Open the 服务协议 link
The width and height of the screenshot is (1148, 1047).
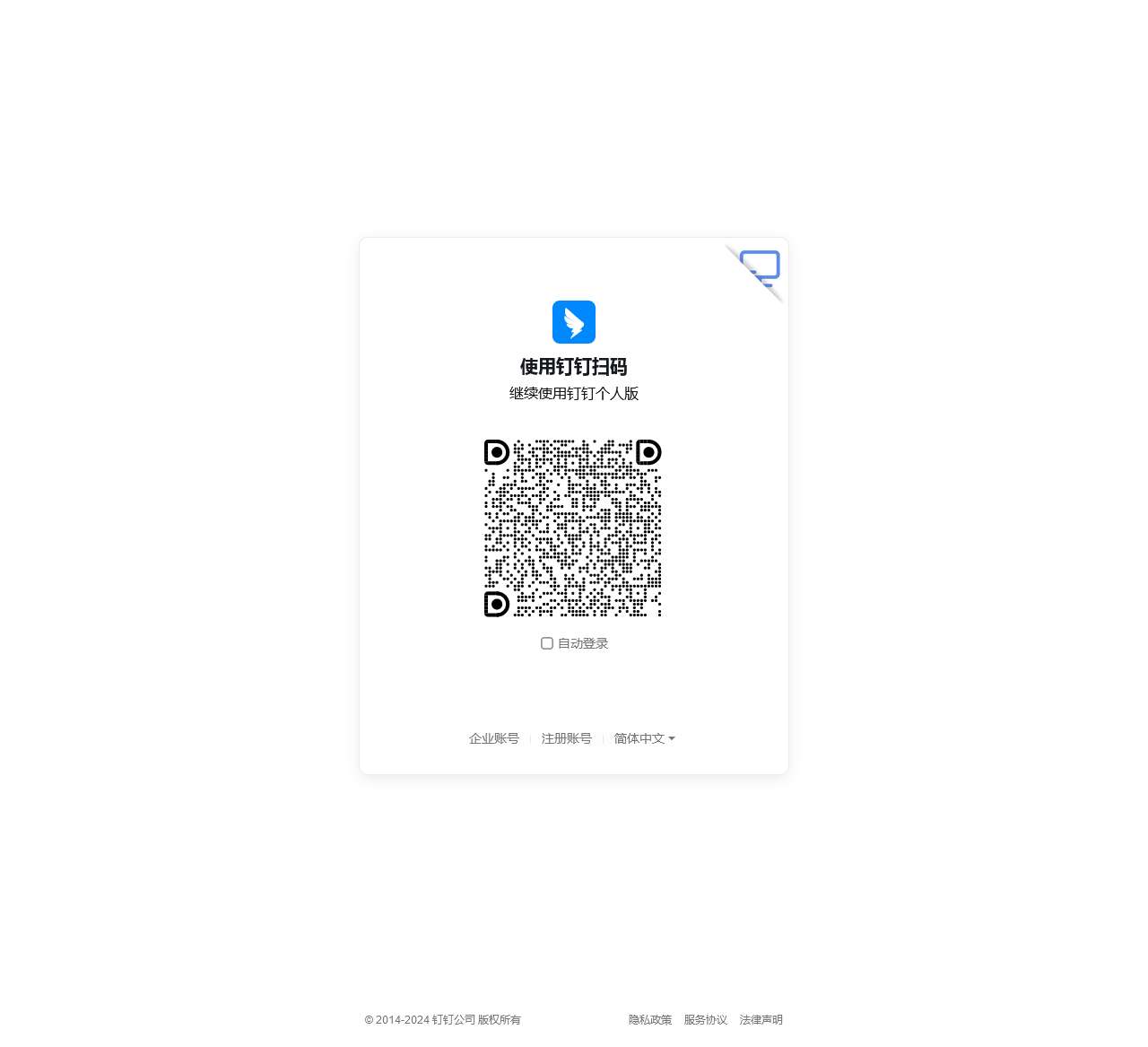click(706, 1020)
